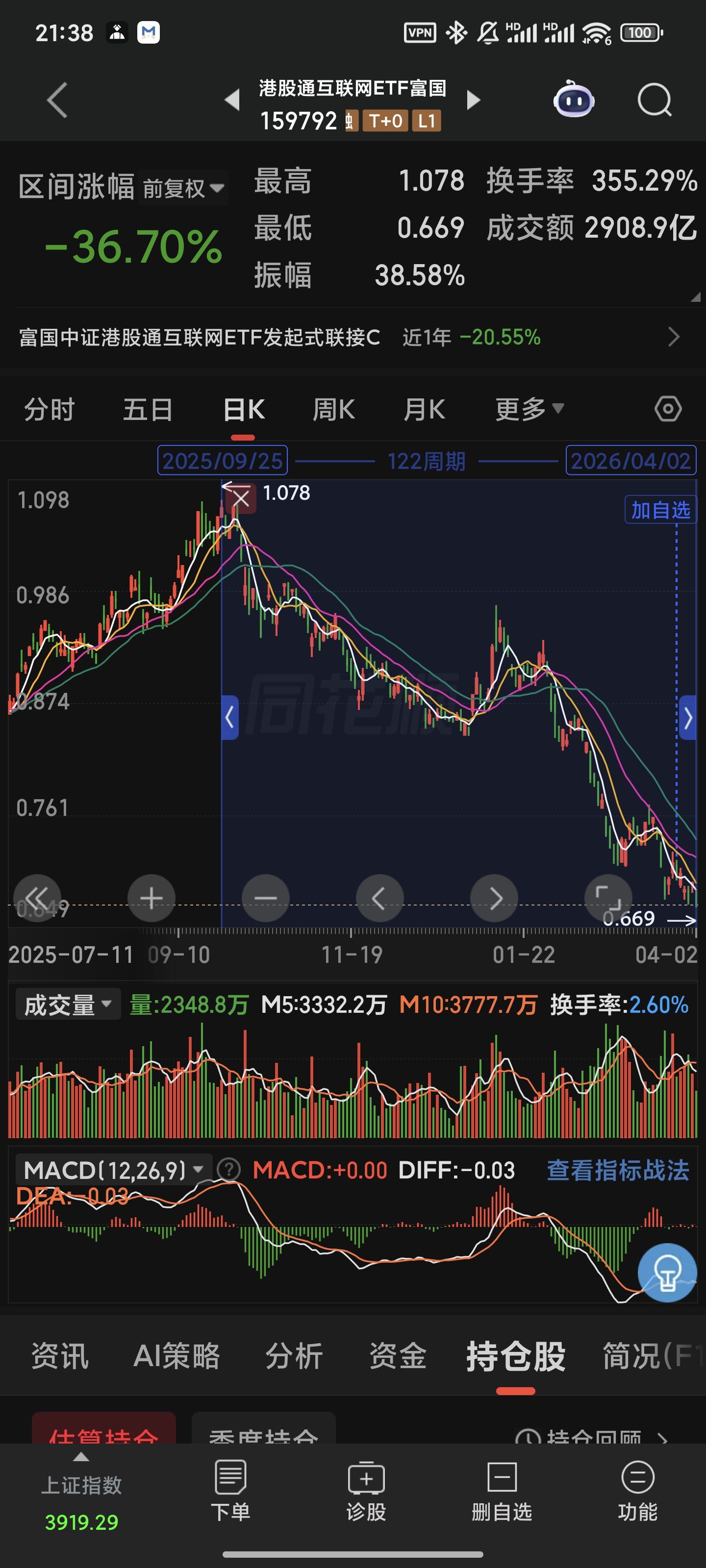Switch to the 资金 tab
This screenshot has height=1568, width=706.
pos(398,1357)
